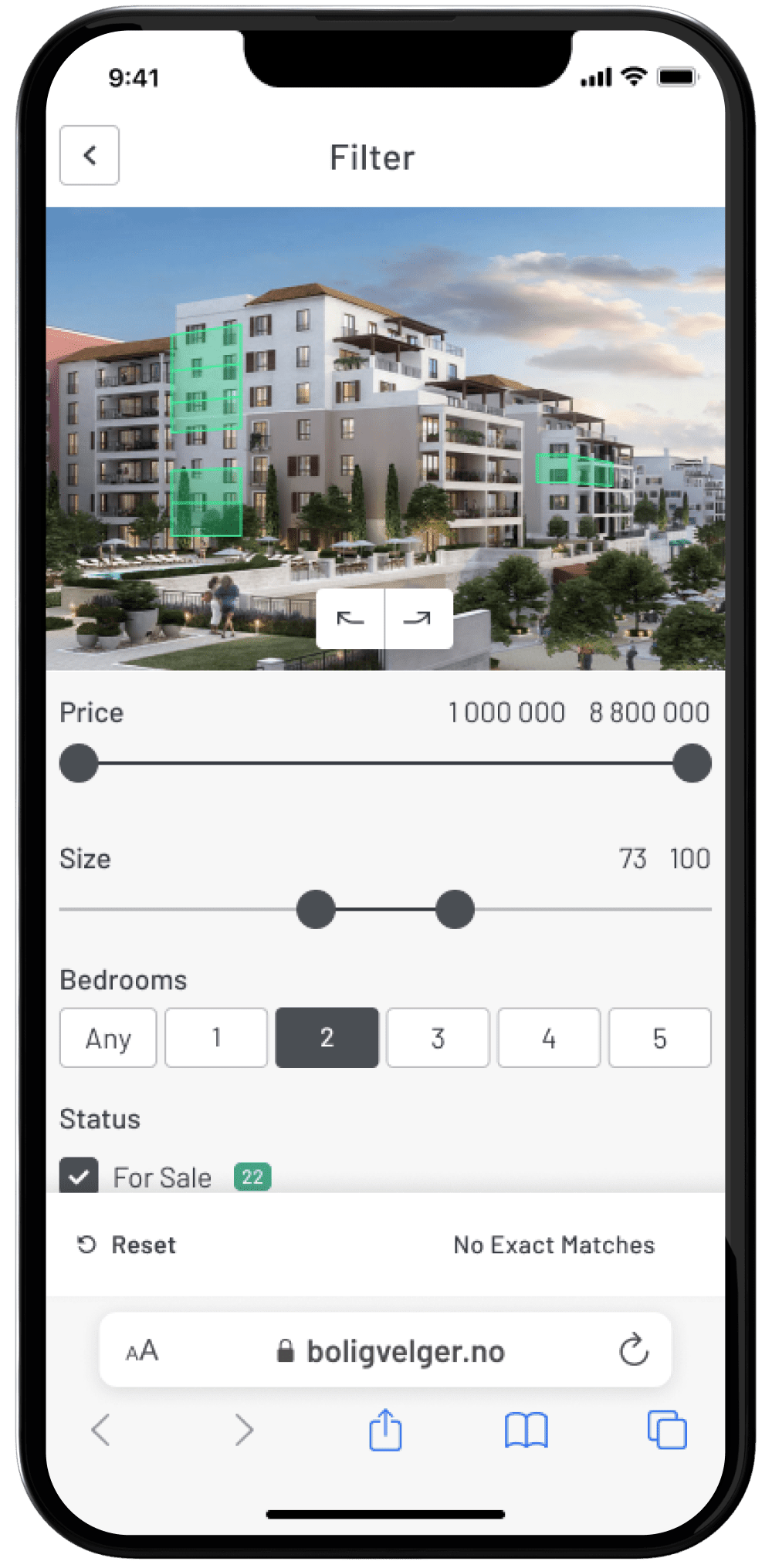This screenshot has height=1568, width=772.
Task: Tap the Size slider's lower handle
Action: 316,909
